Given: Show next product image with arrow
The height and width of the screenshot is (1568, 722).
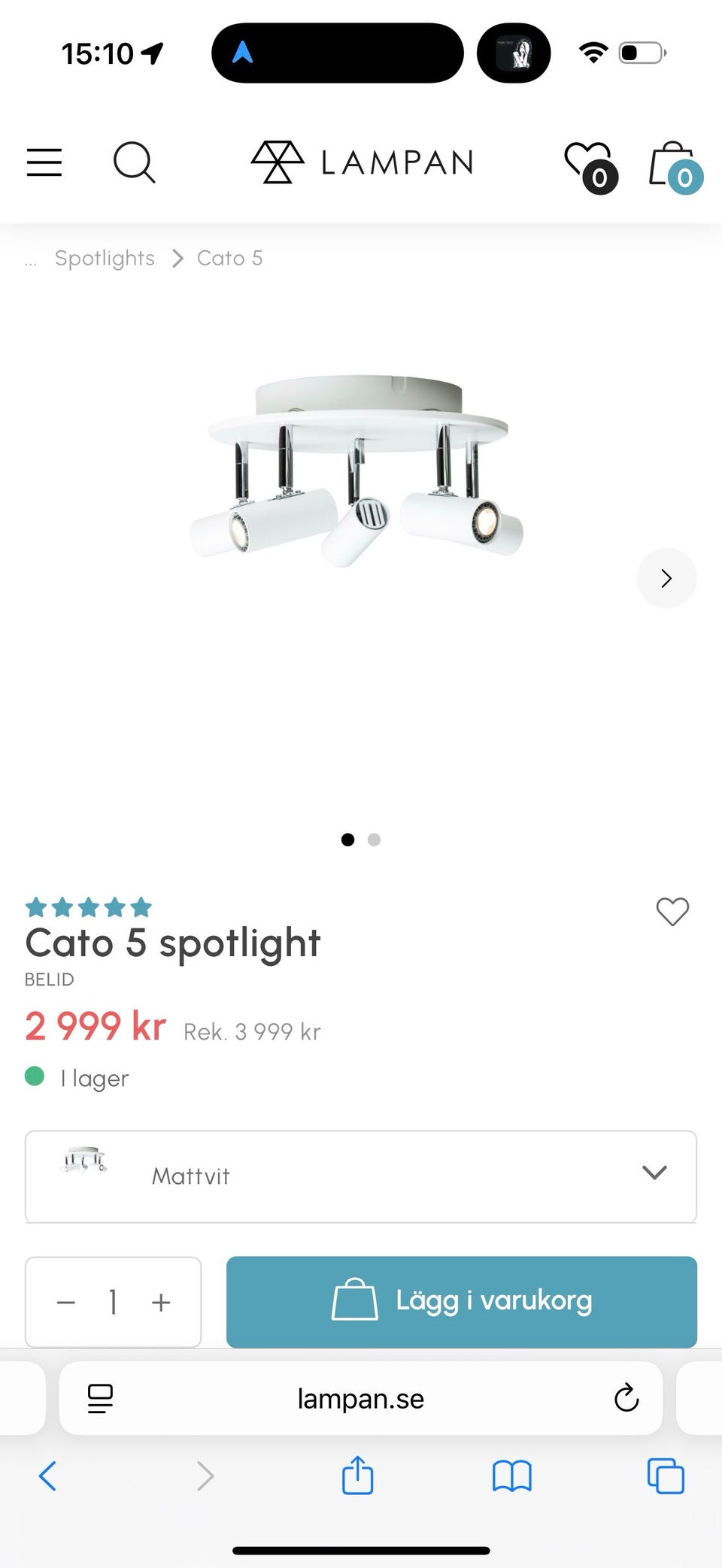Looking at the screenshot, I should point(666,578).
